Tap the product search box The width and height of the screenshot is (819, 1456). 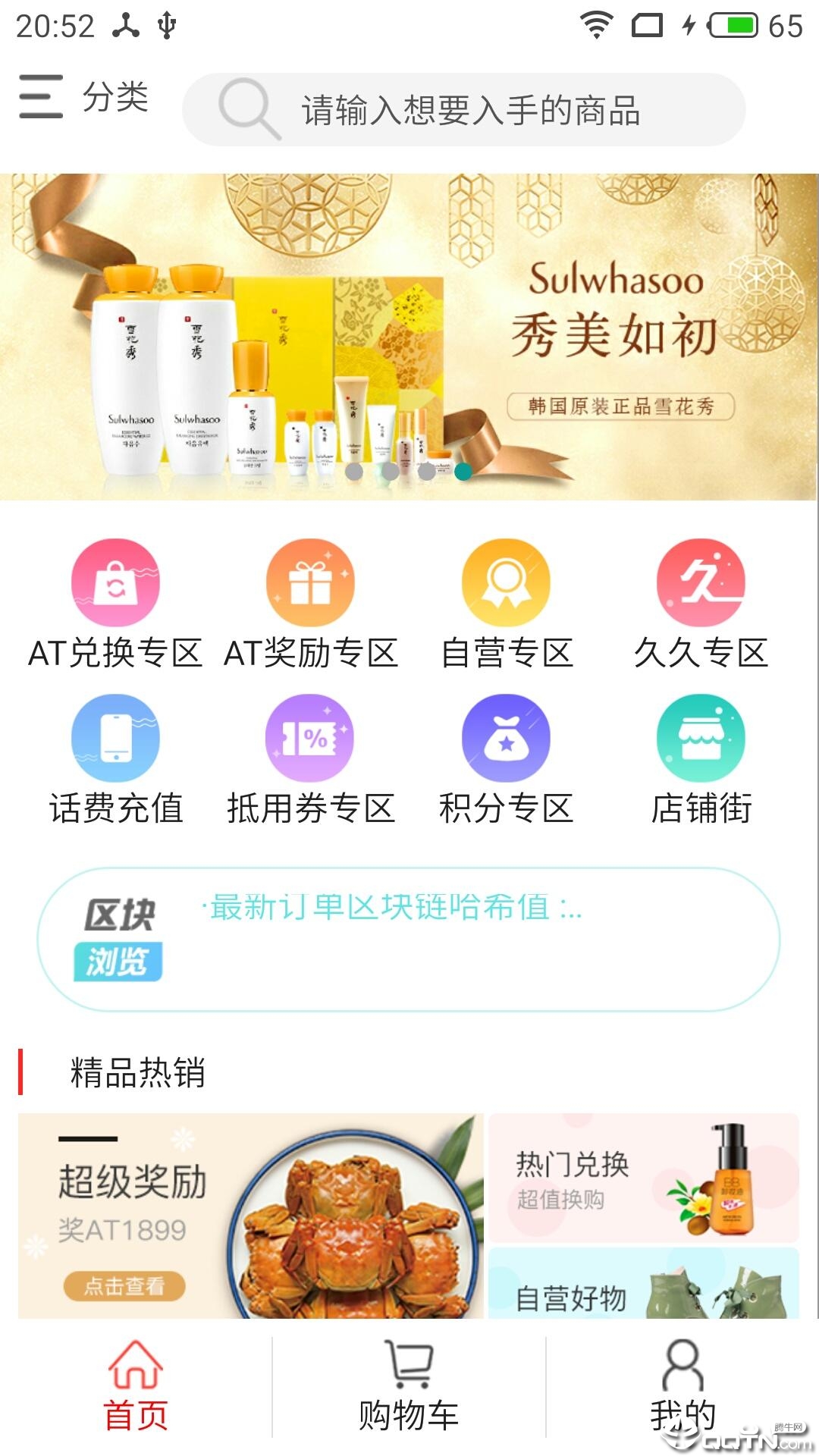tap(464, 110)
